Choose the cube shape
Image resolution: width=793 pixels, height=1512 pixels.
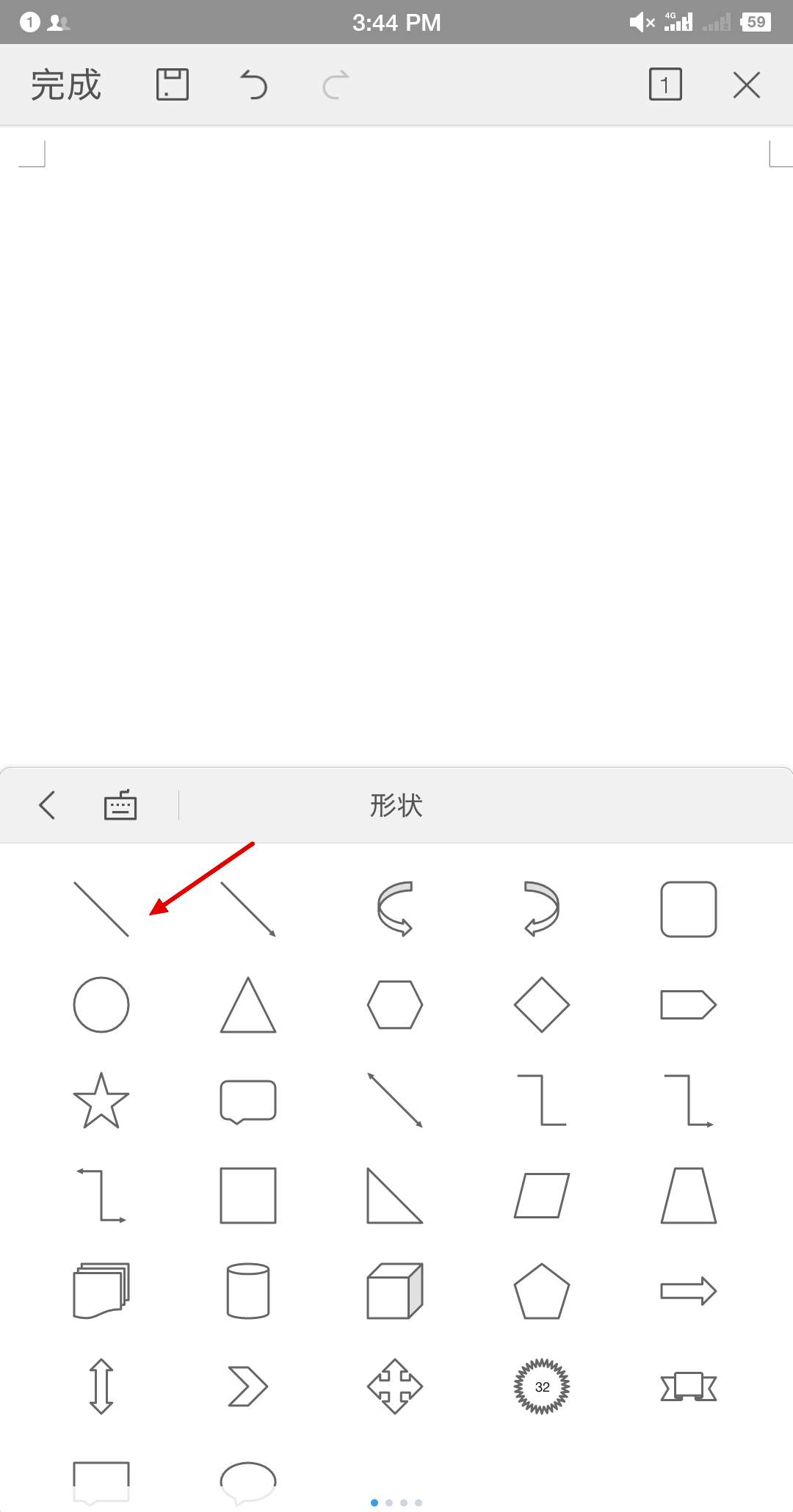pos(395,1291)
